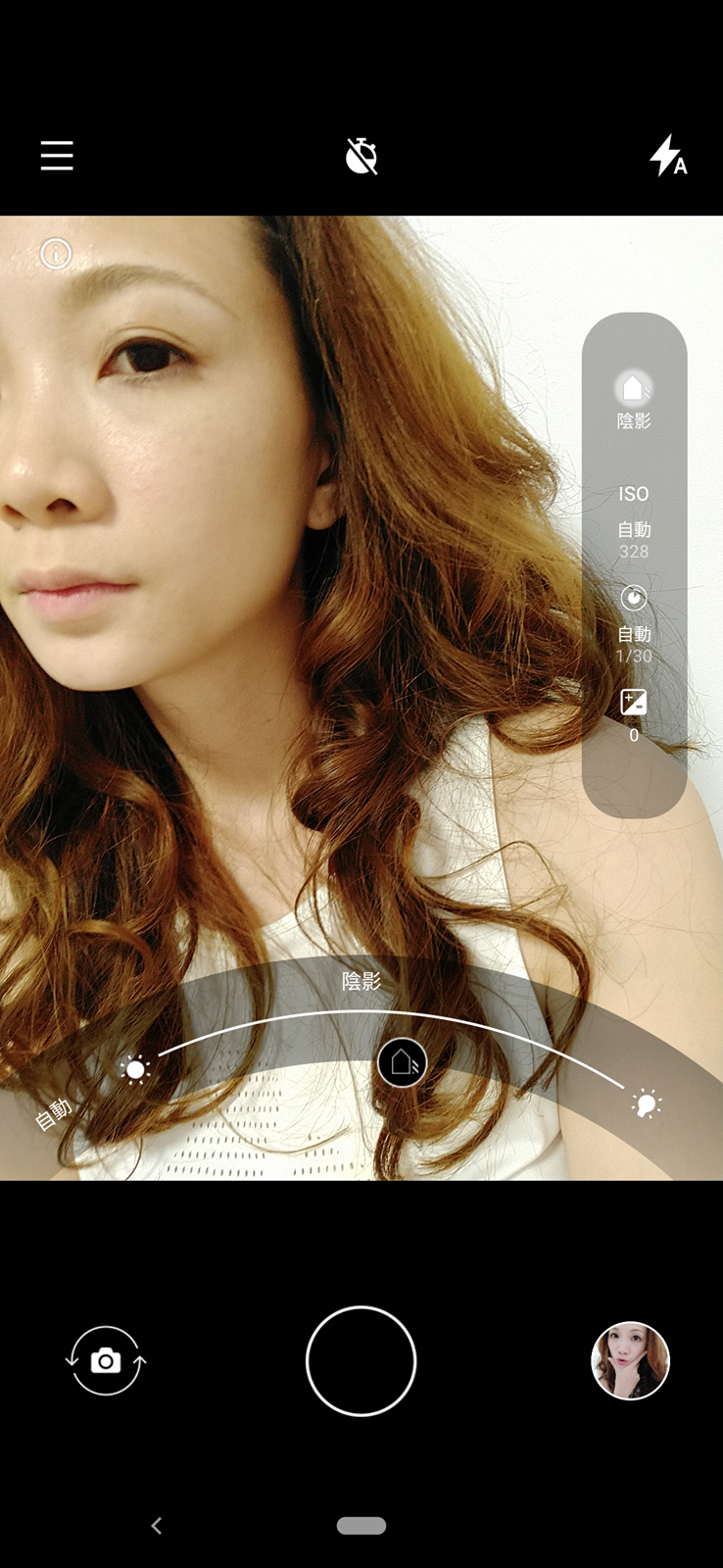Screen dimensions: 723x1568
Task: Open the hamburger menu
Action: pos(57,156)
